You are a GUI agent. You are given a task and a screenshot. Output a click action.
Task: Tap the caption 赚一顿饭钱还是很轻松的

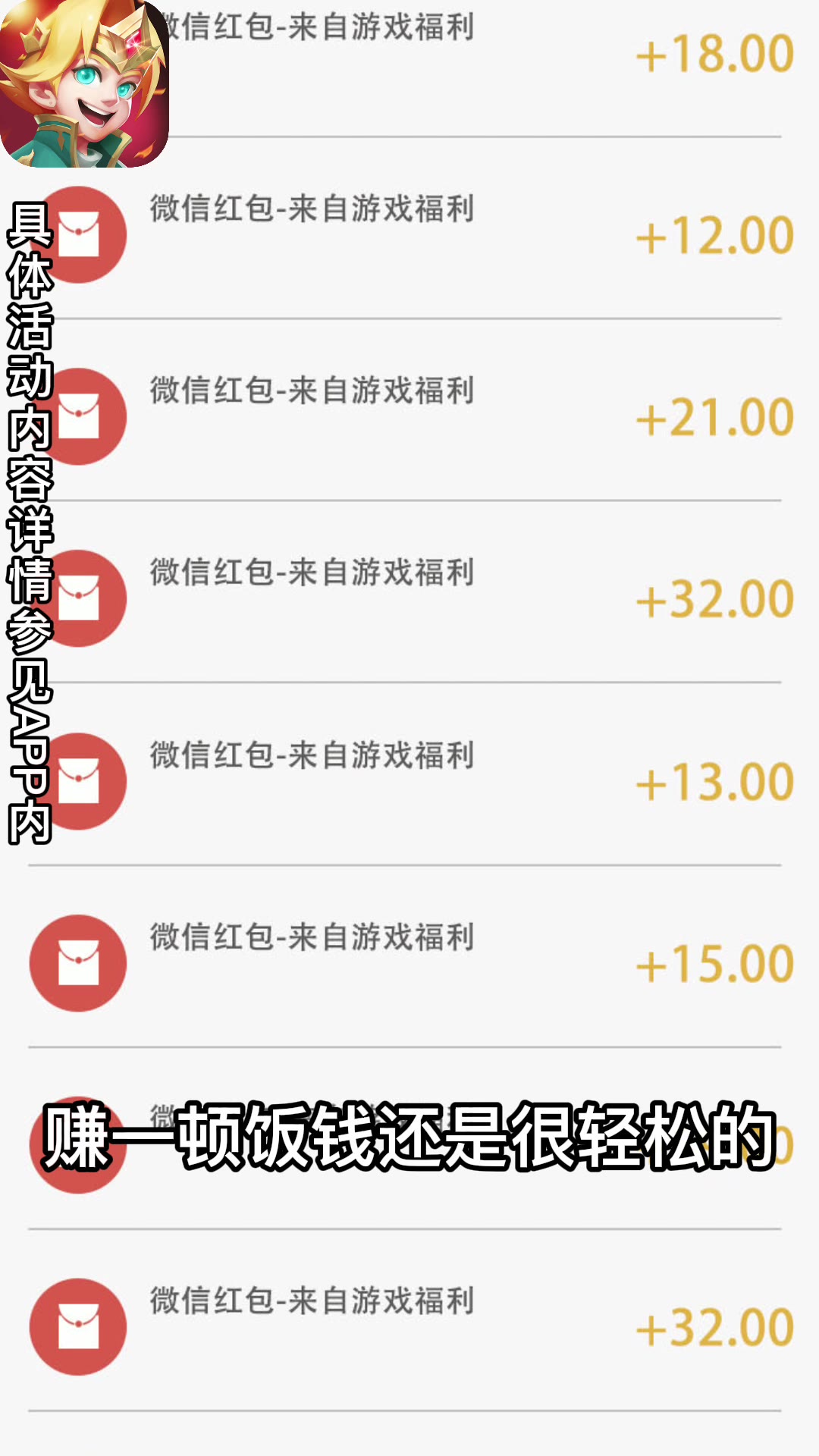[409, 1137]
